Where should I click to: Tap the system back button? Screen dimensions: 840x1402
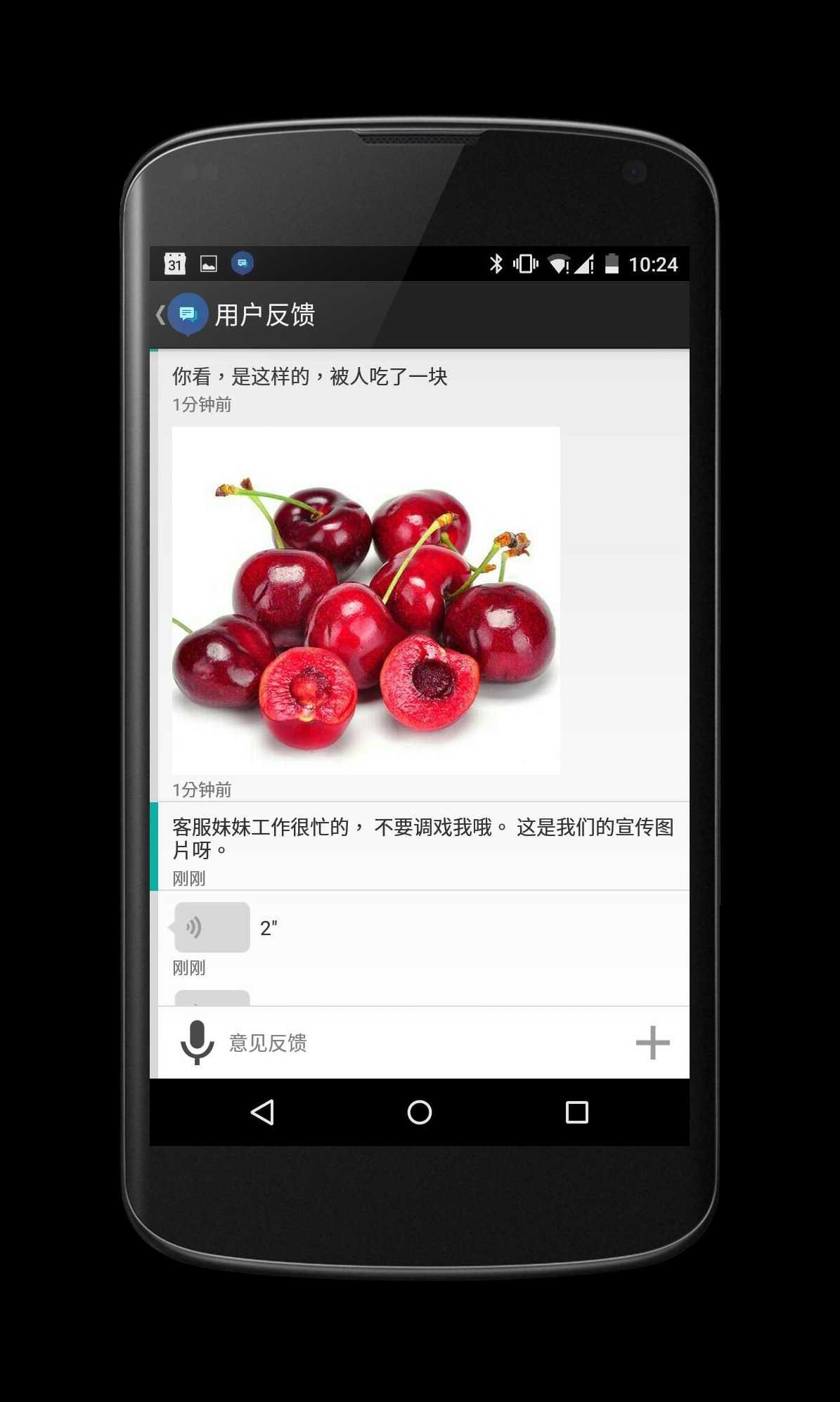click(x=262, y=1112)
